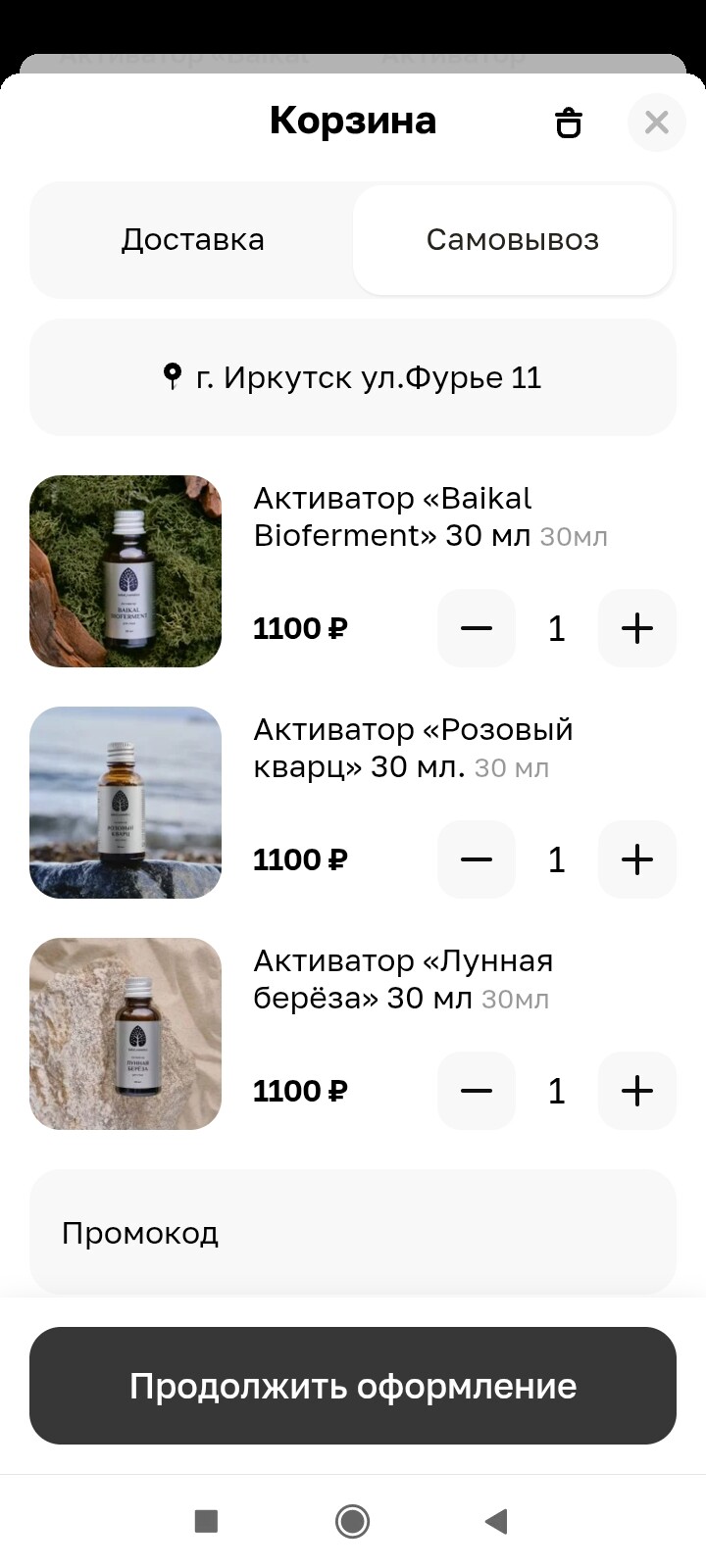Add one more Лунная берёза activator
706x1568 pixels.
[637, 1091]
